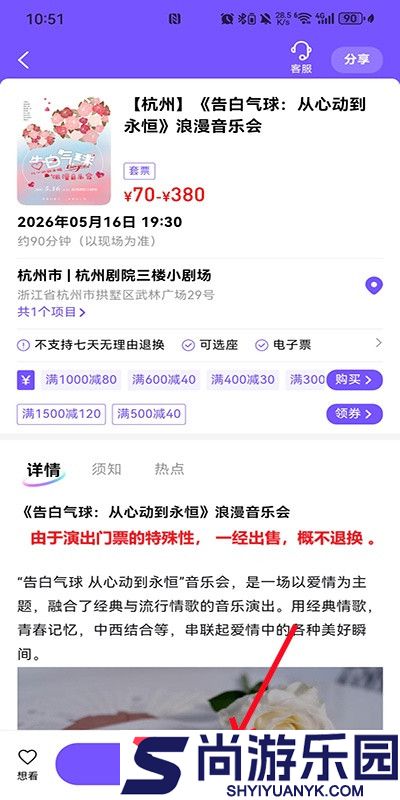Open 客服 customer service

(x=301, y=57)
